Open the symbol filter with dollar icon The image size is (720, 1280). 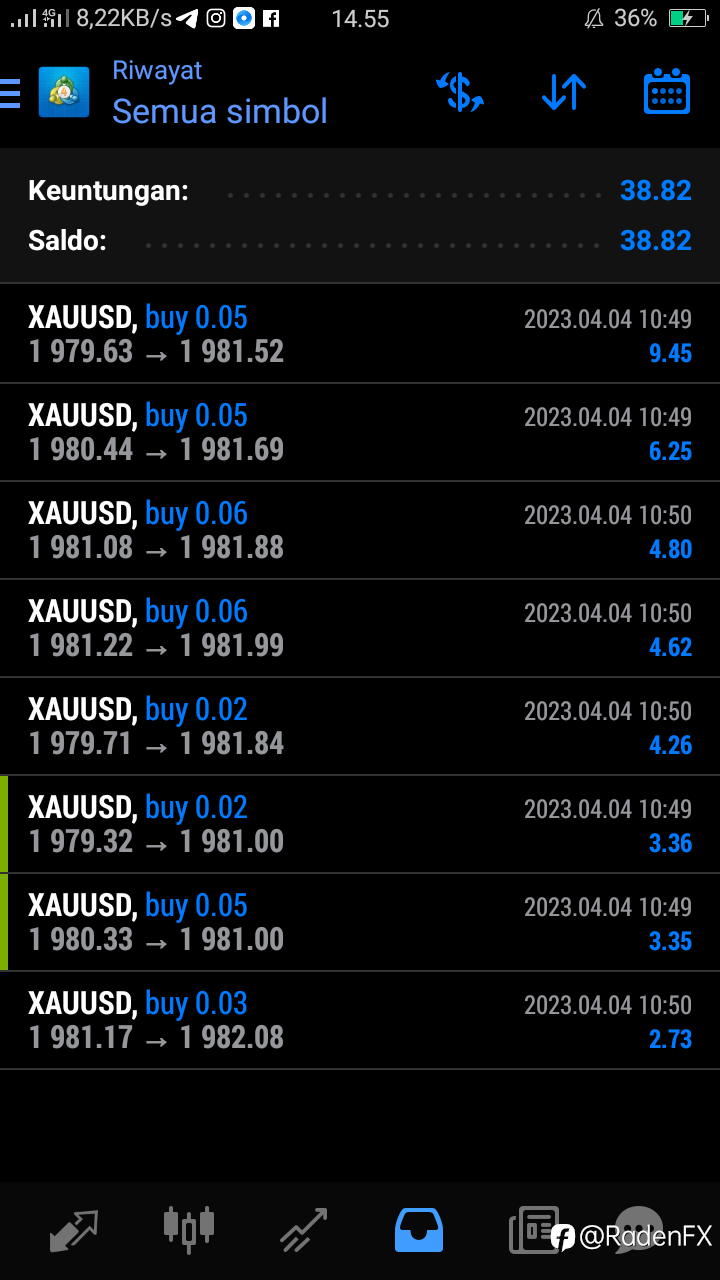(x=460, y=92)
